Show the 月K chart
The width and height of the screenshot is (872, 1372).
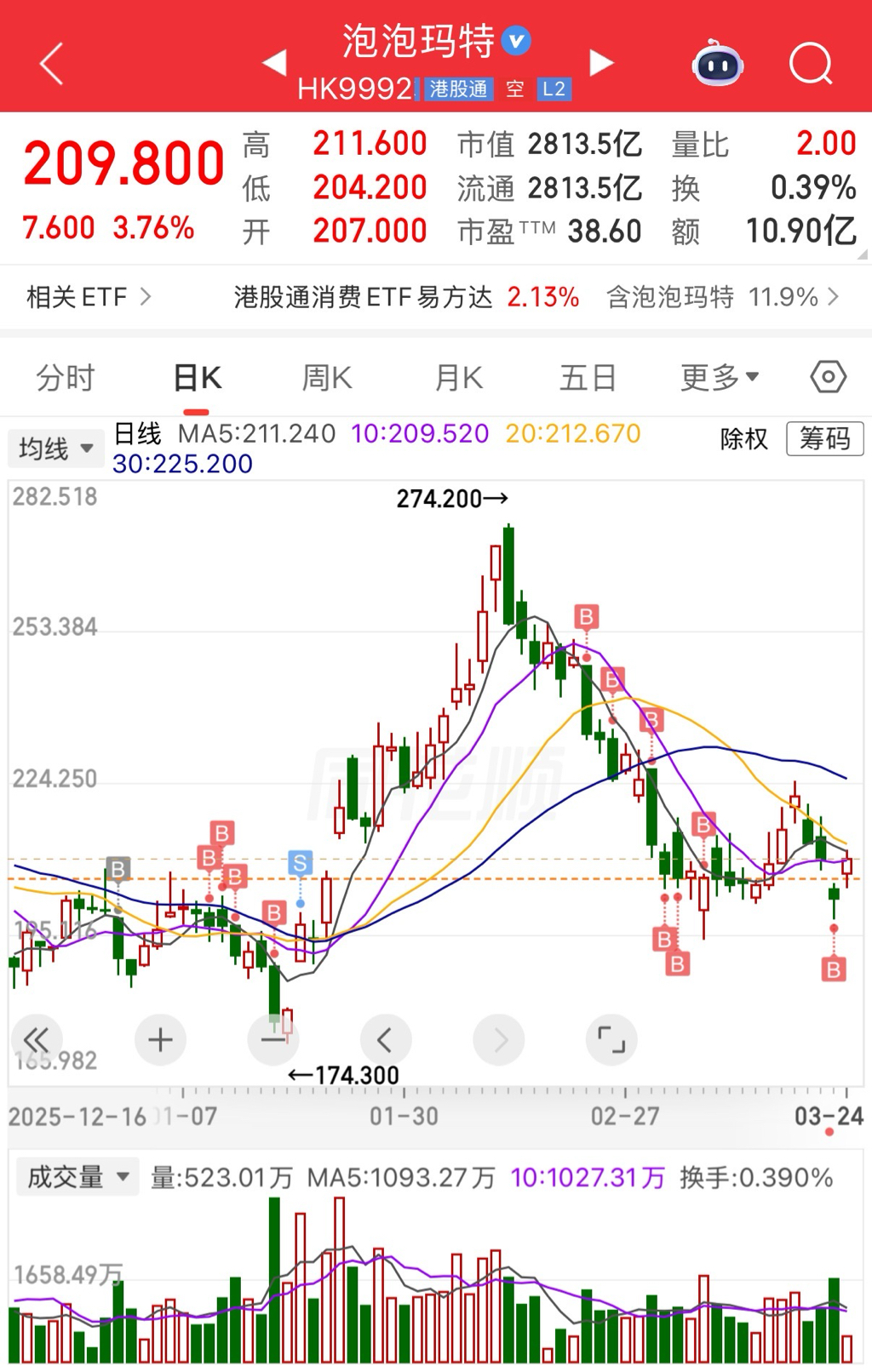458,377
